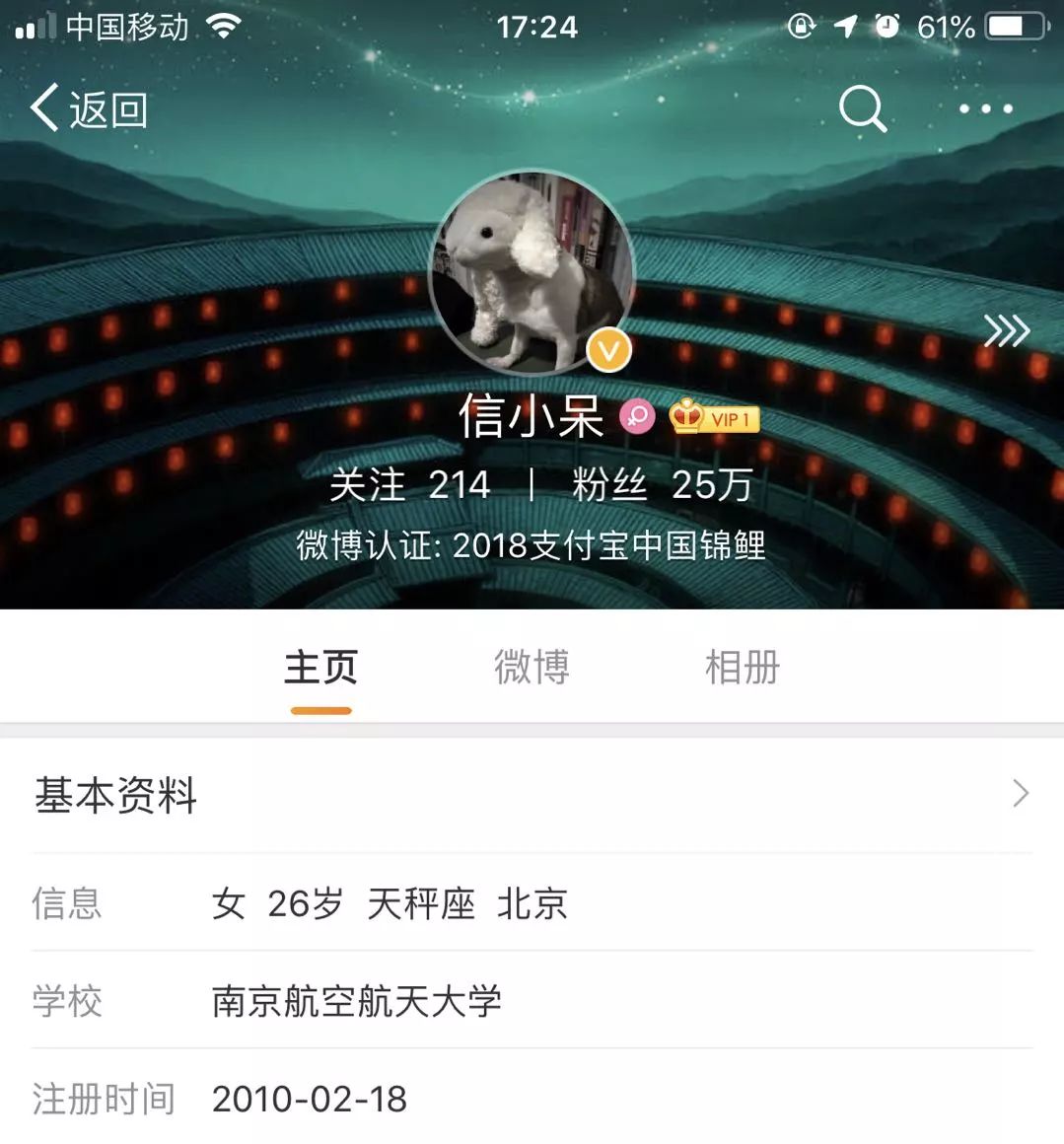View the 关注 214 following list
The height and width of the screenshot is (1144, 1064).
pos(409,484)
